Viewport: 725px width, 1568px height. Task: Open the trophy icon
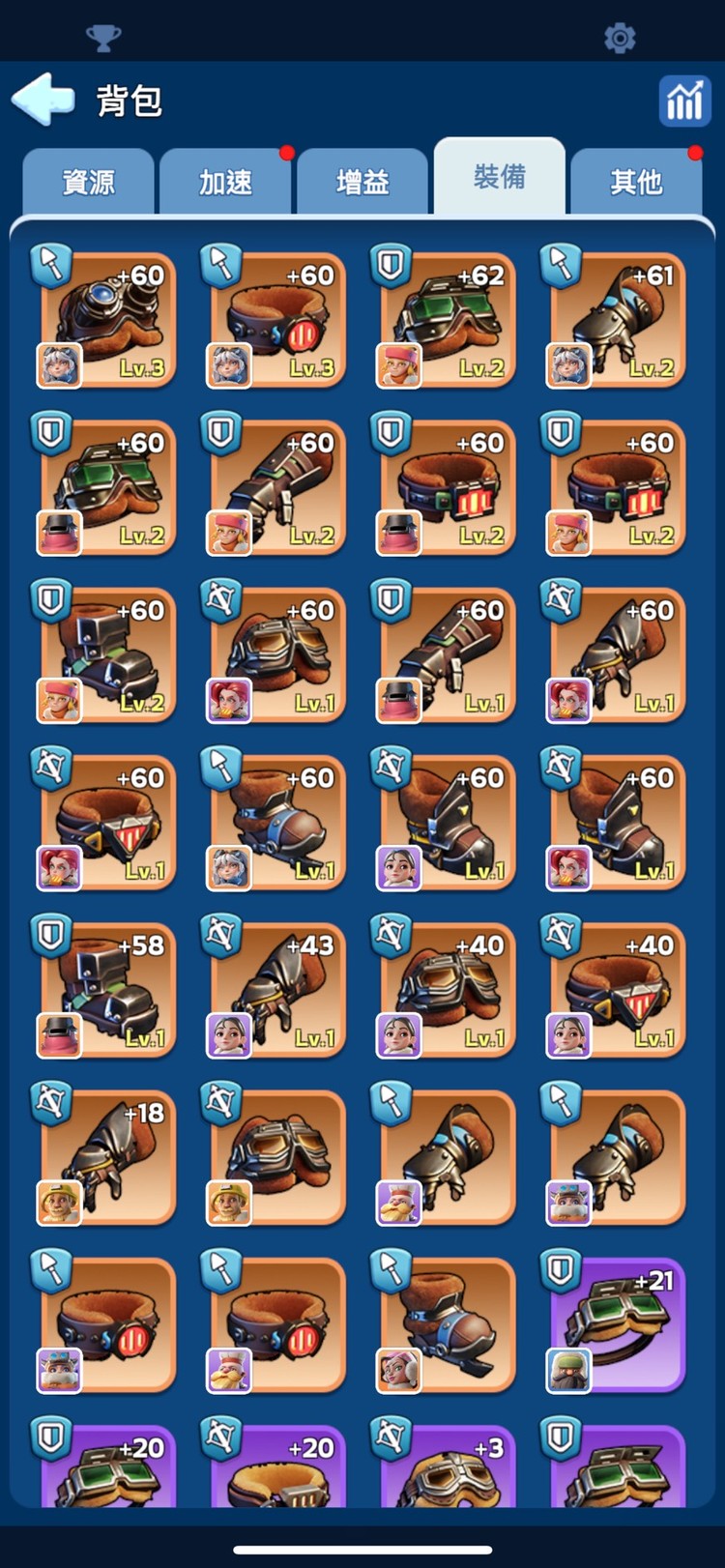coord(103,38)
